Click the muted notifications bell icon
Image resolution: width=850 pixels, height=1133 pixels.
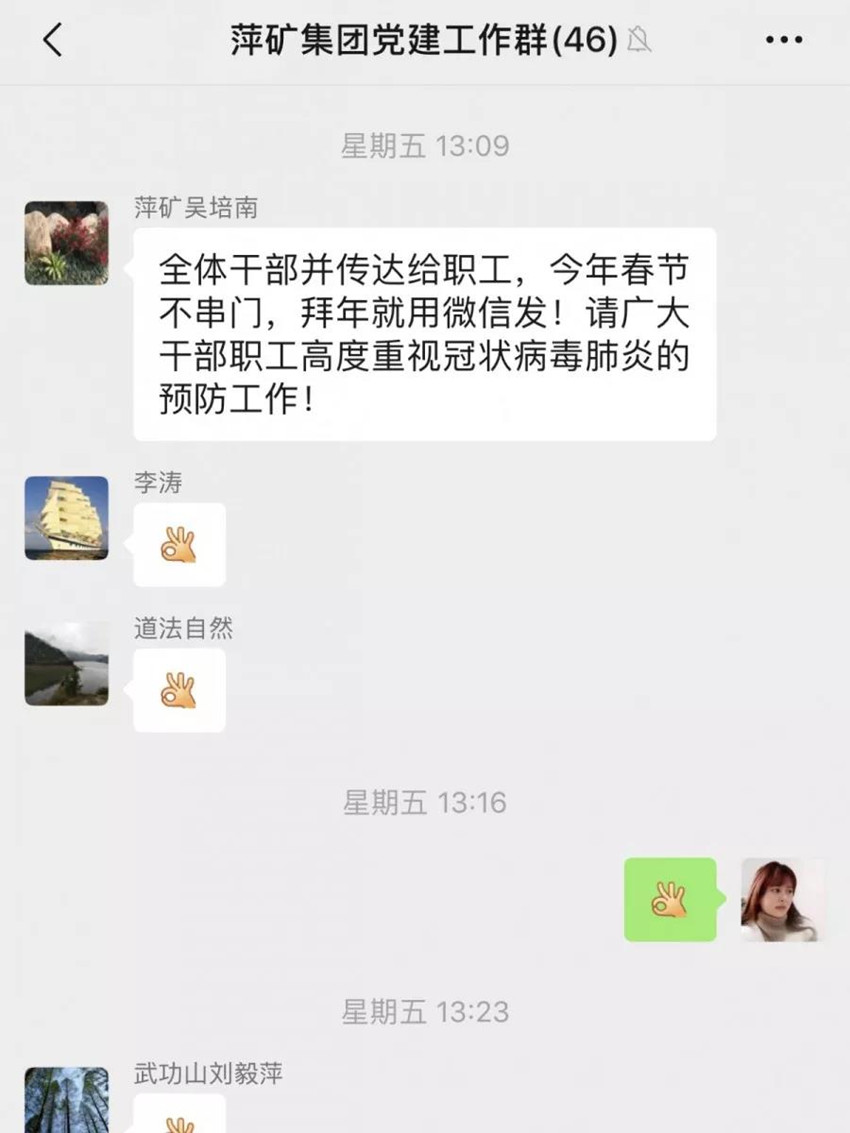pyautogui.click(x=640, y=38)
